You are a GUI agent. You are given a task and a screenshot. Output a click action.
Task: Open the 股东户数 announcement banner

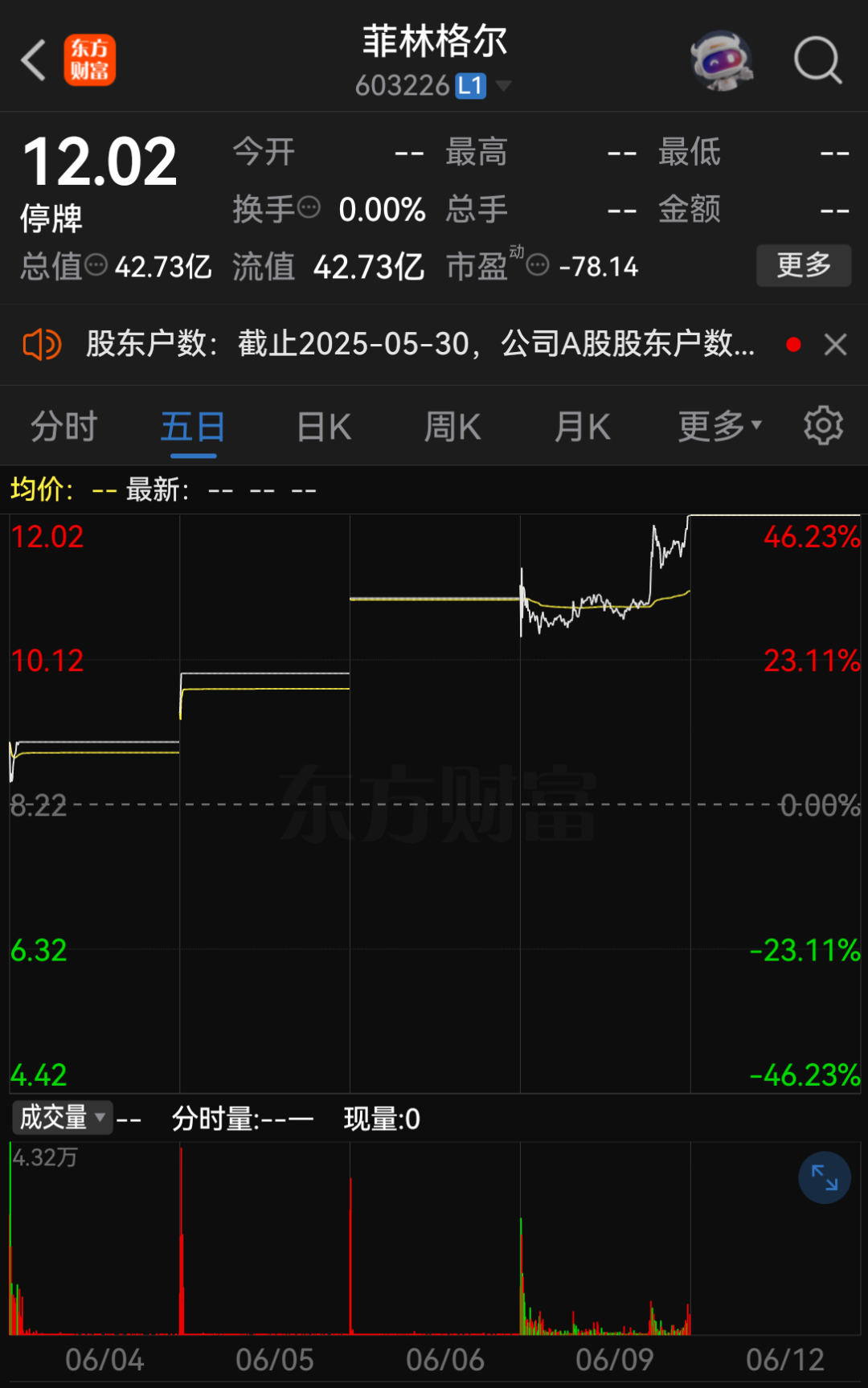pyautogui.click(x=420, y=344)
